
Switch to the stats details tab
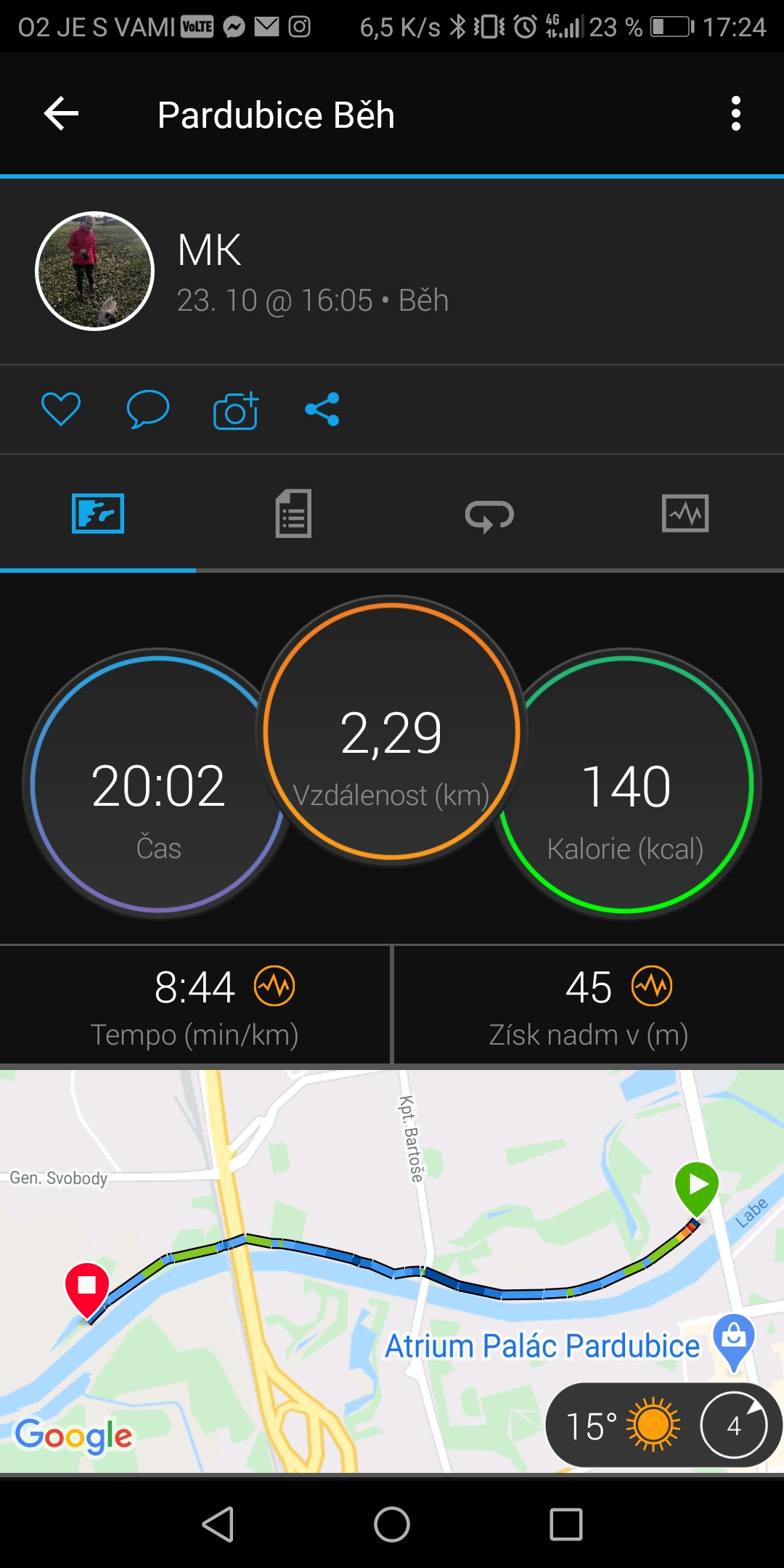294,513
